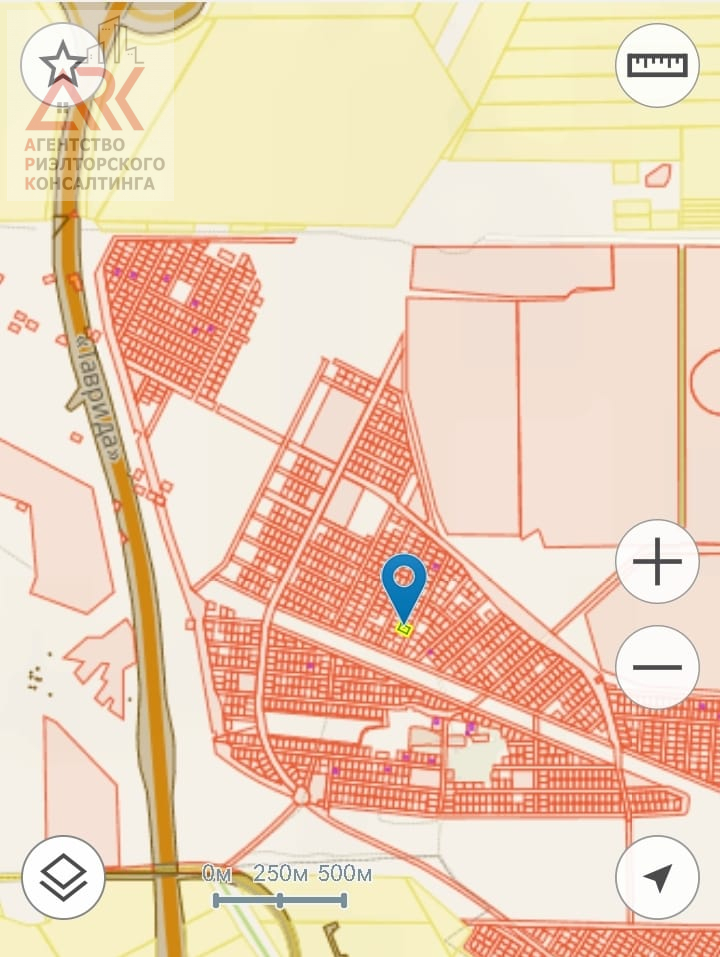The height and width of the screenshot is (957, 720).
Task: Activate the ruler measuring tool
Action: point(657,65)
